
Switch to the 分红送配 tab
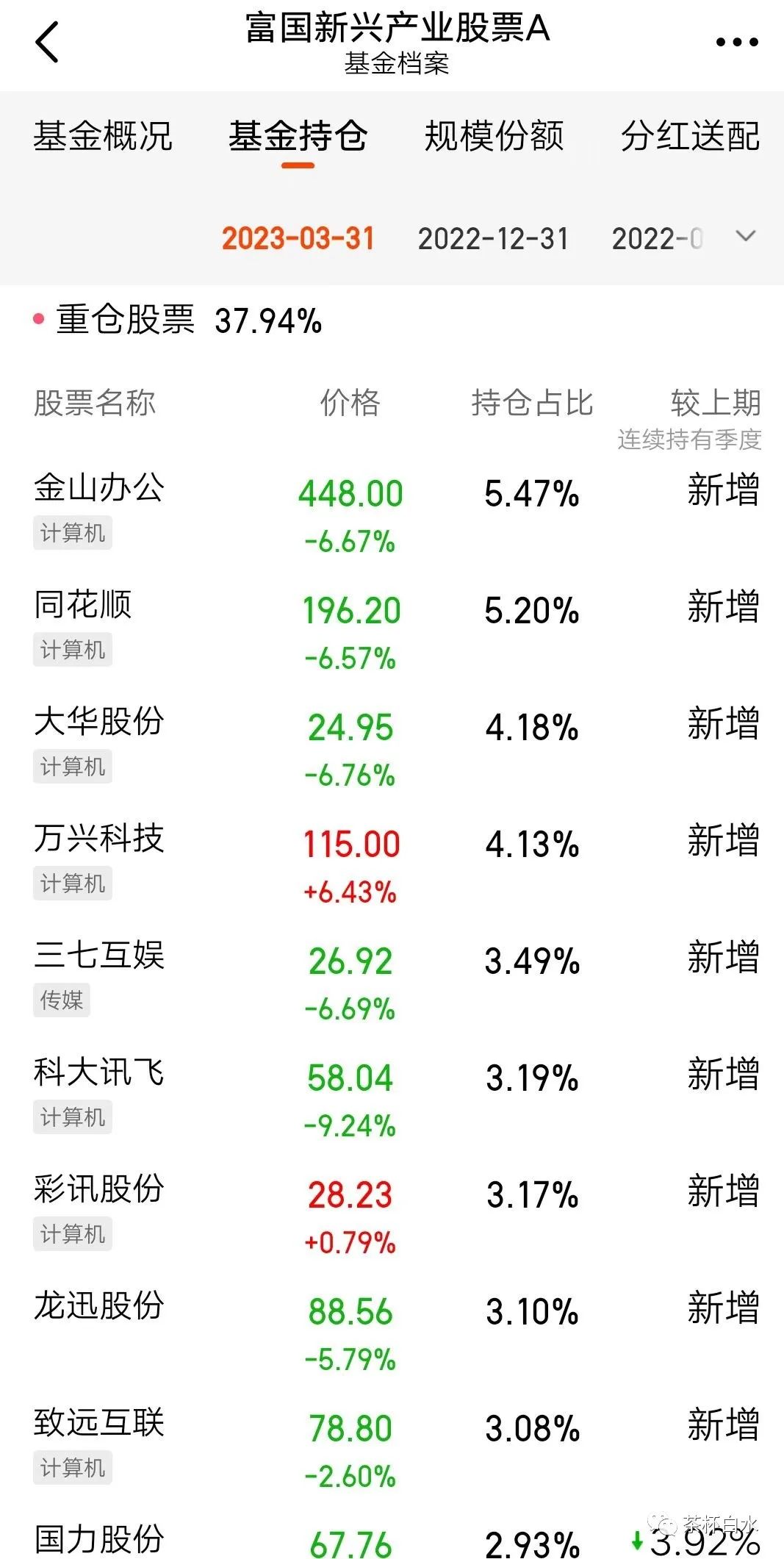tap(689, 137)
